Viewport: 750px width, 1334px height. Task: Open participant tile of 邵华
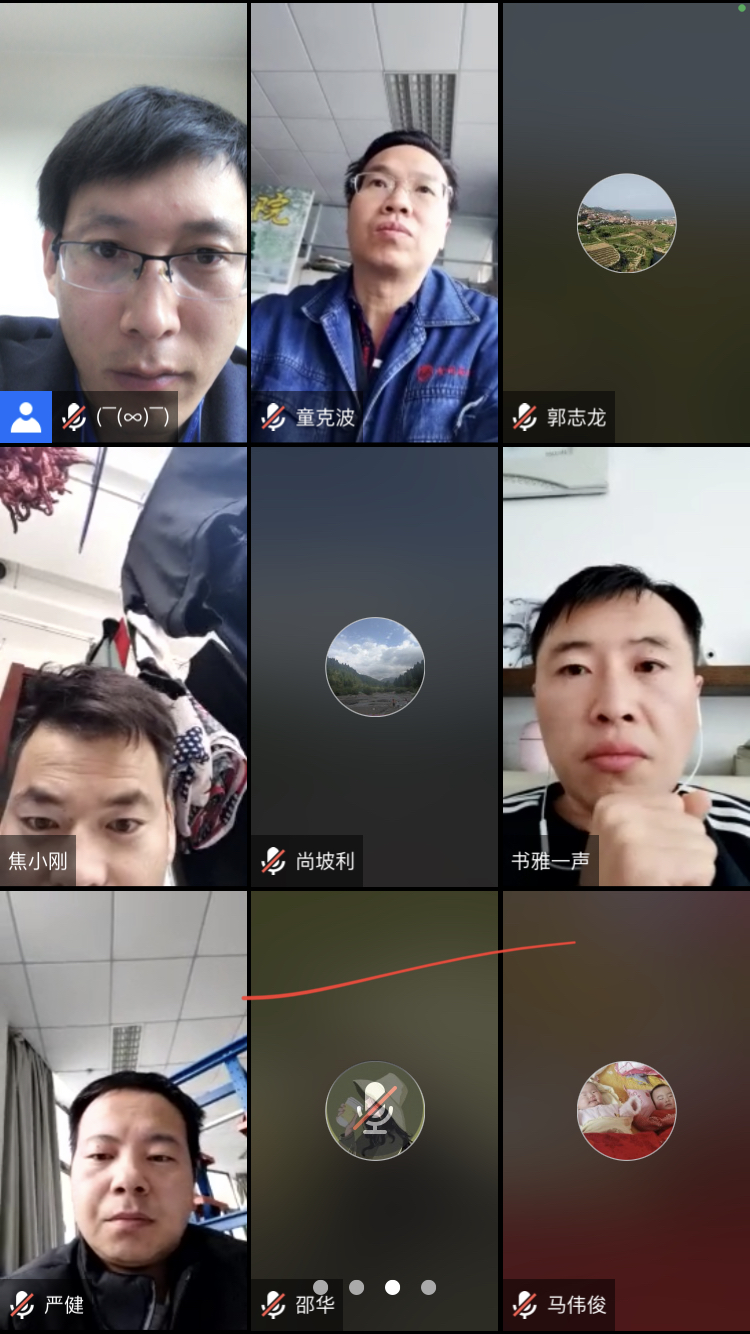[x=374, y=1110]
